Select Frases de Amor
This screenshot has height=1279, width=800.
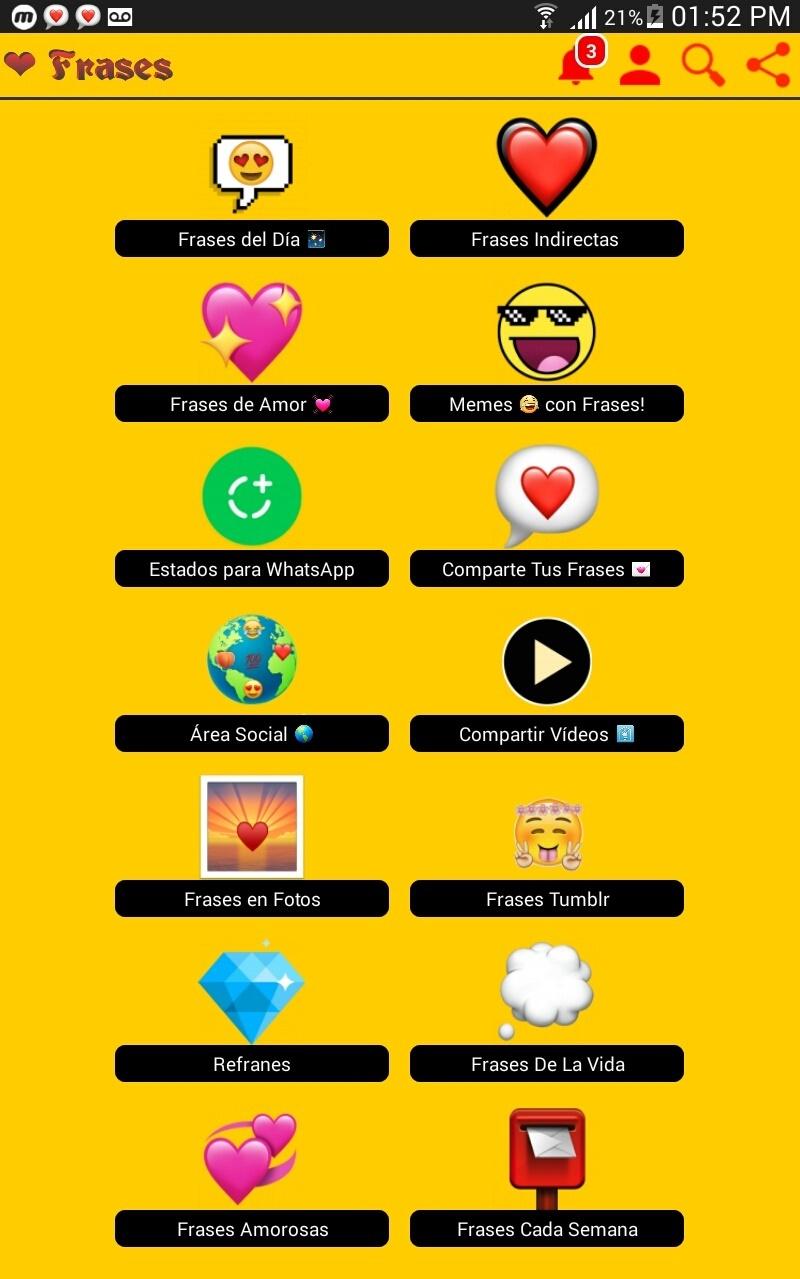click(x=252, y=404)
